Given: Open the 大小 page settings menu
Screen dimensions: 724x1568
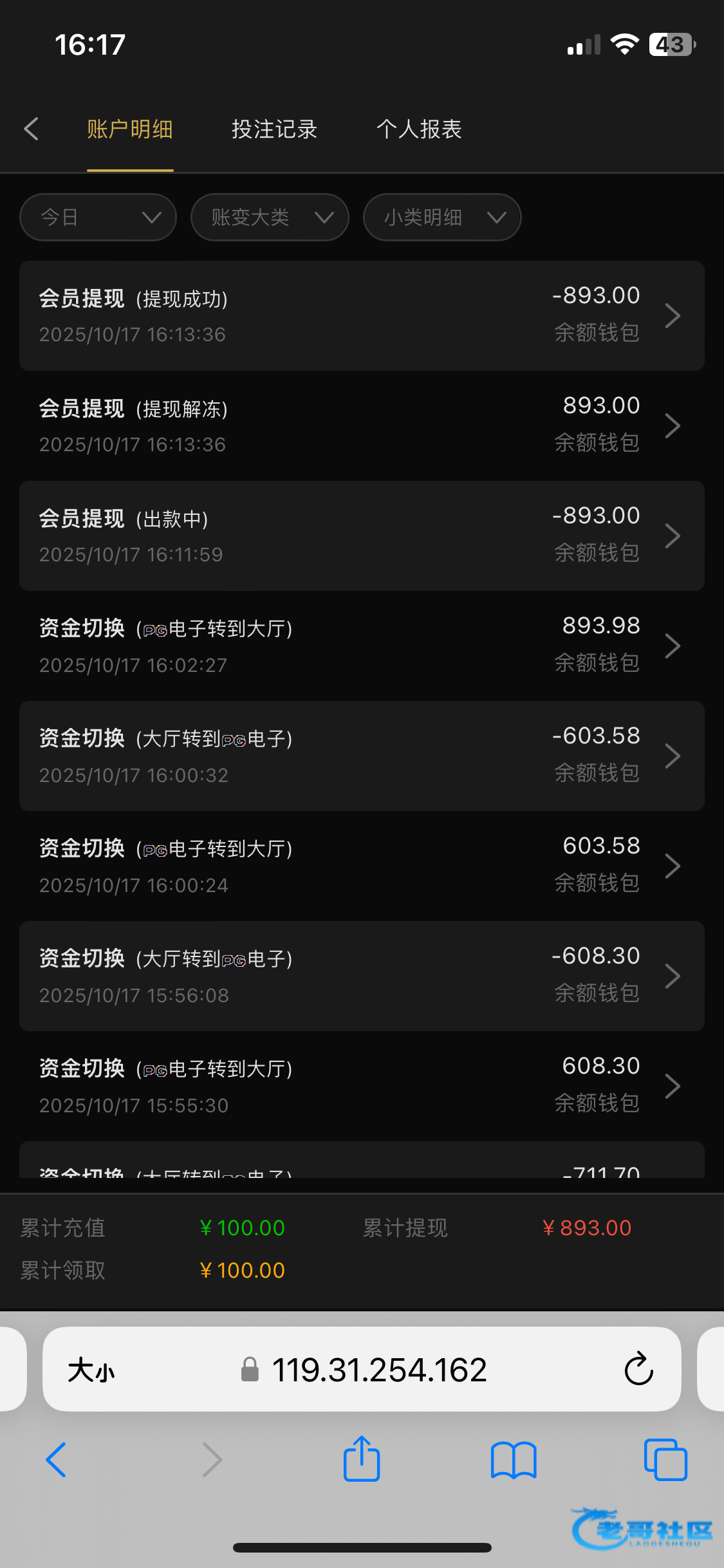Looking at the screenshot, I should 91,1370.
